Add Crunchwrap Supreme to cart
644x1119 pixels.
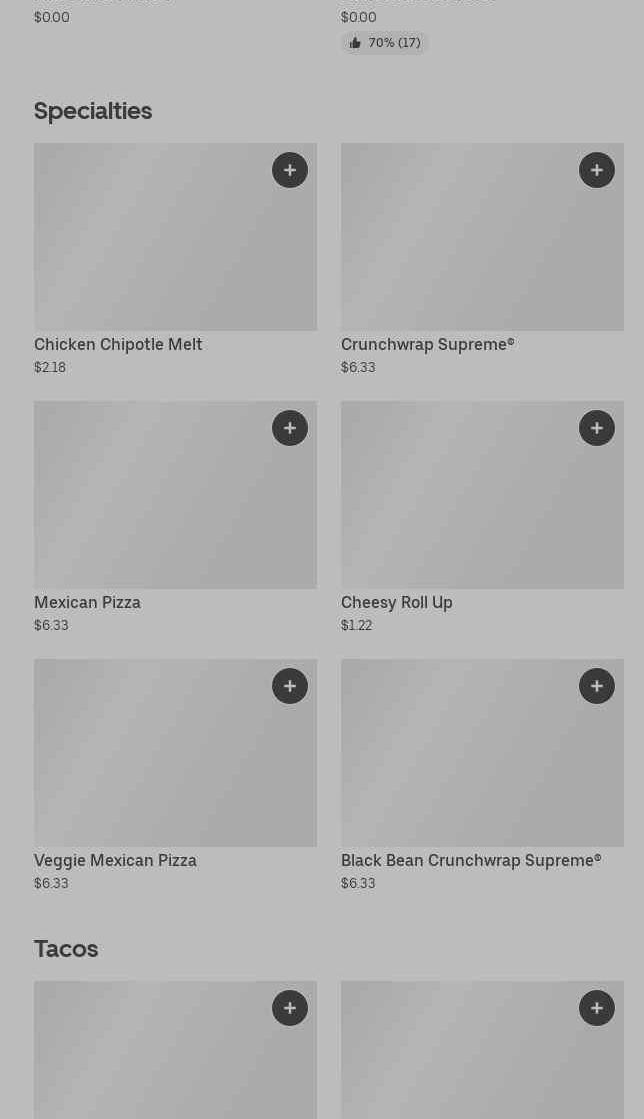coord(597,170)
